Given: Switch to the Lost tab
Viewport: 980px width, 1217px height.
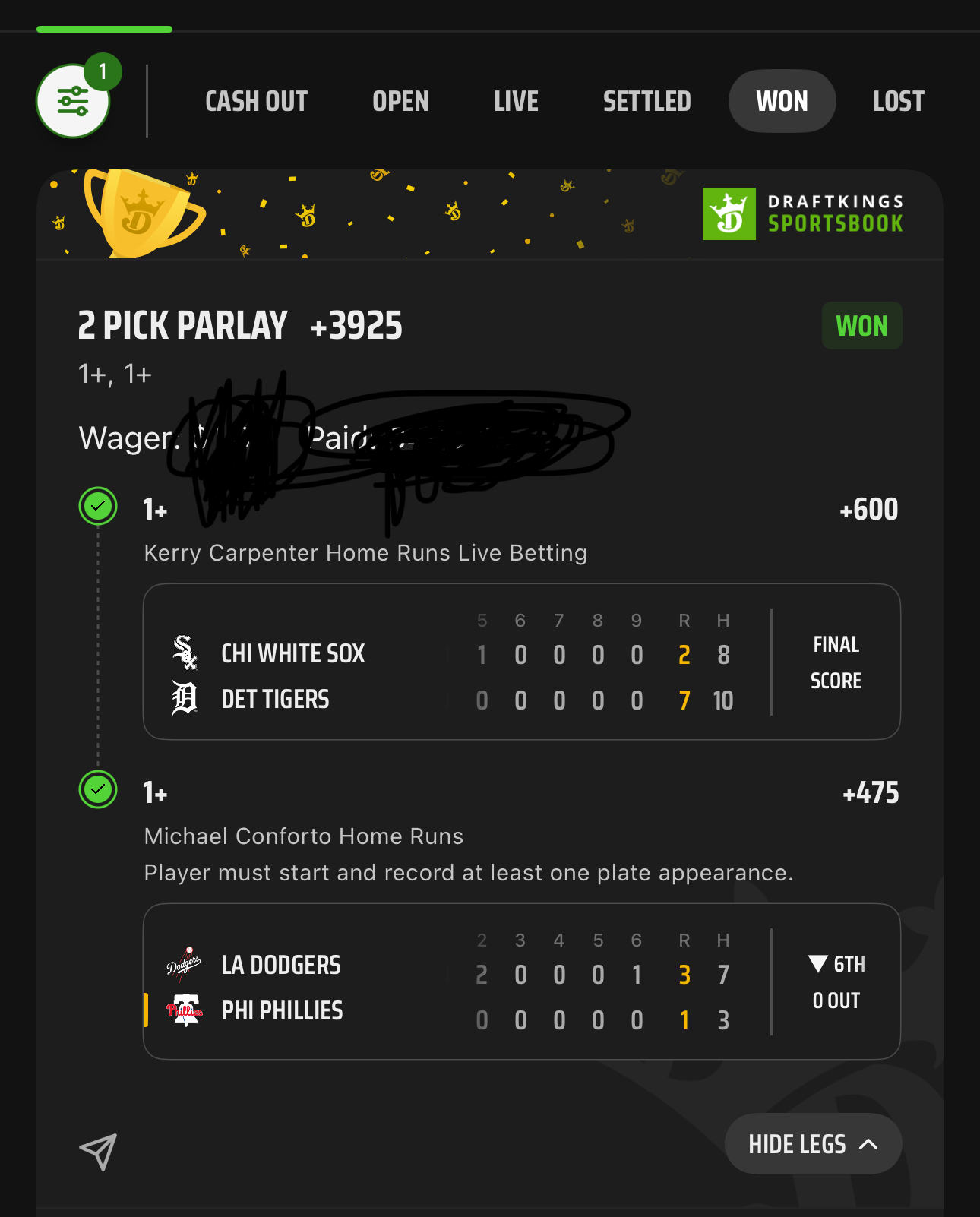Looking at the screenshot, I should pyautogui.click(x=898, y=101).
